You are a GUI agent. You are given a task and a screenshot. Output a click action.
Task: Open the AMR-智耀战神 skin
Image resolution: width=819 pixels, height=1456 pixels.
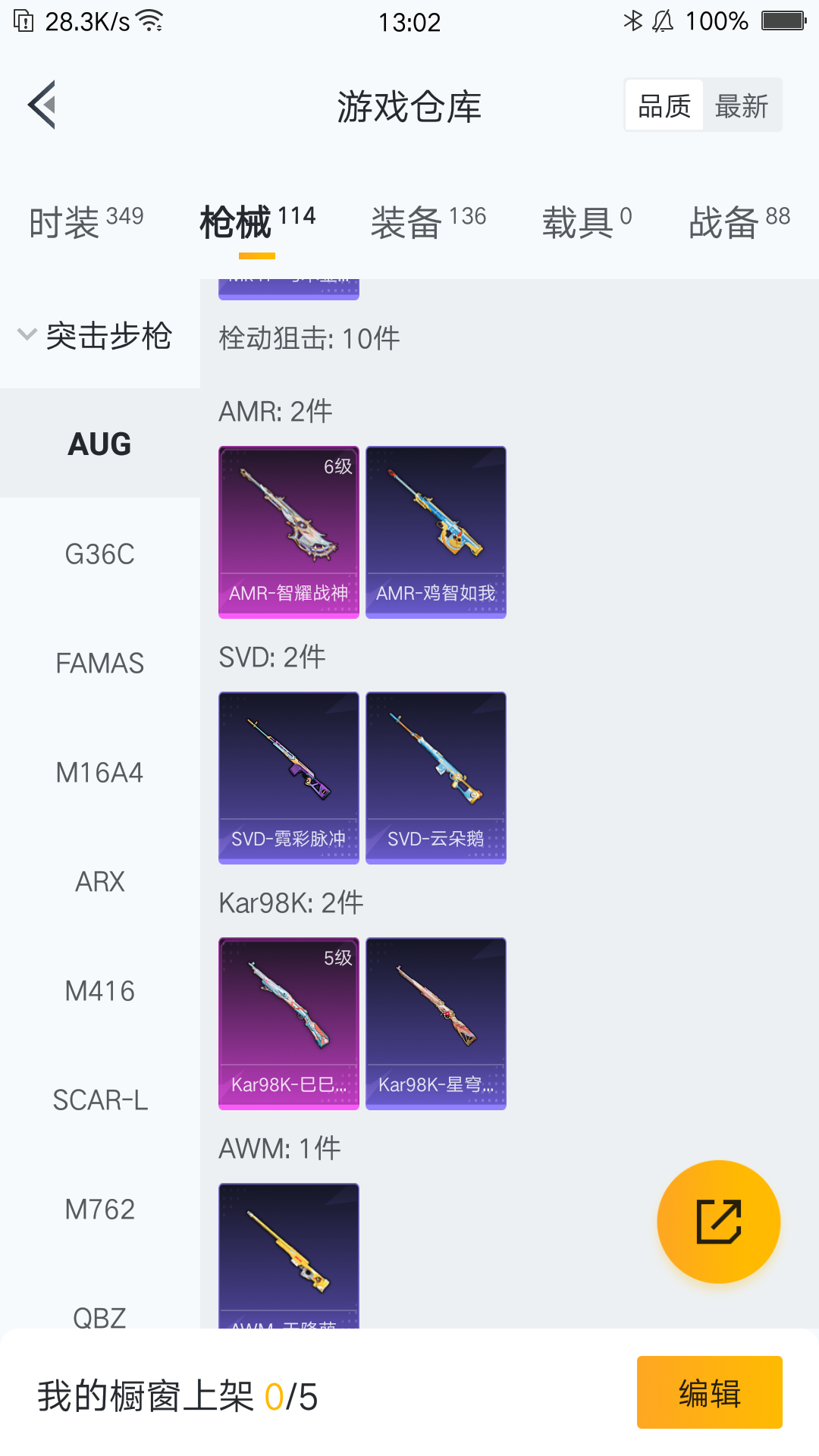(x=288, y=532)
